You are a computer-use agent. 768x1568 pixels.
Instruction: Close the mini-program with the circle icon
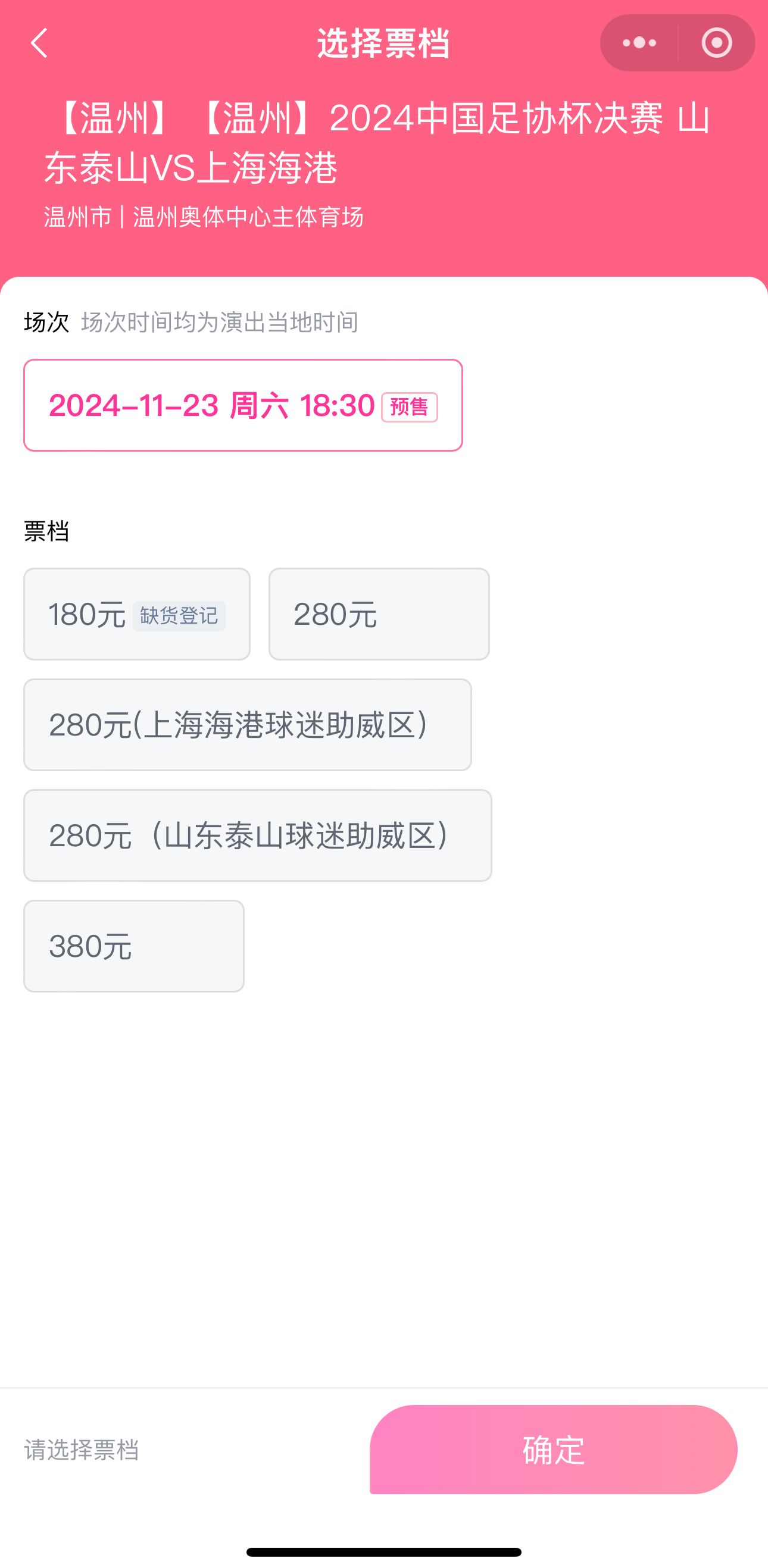(716, 43)
